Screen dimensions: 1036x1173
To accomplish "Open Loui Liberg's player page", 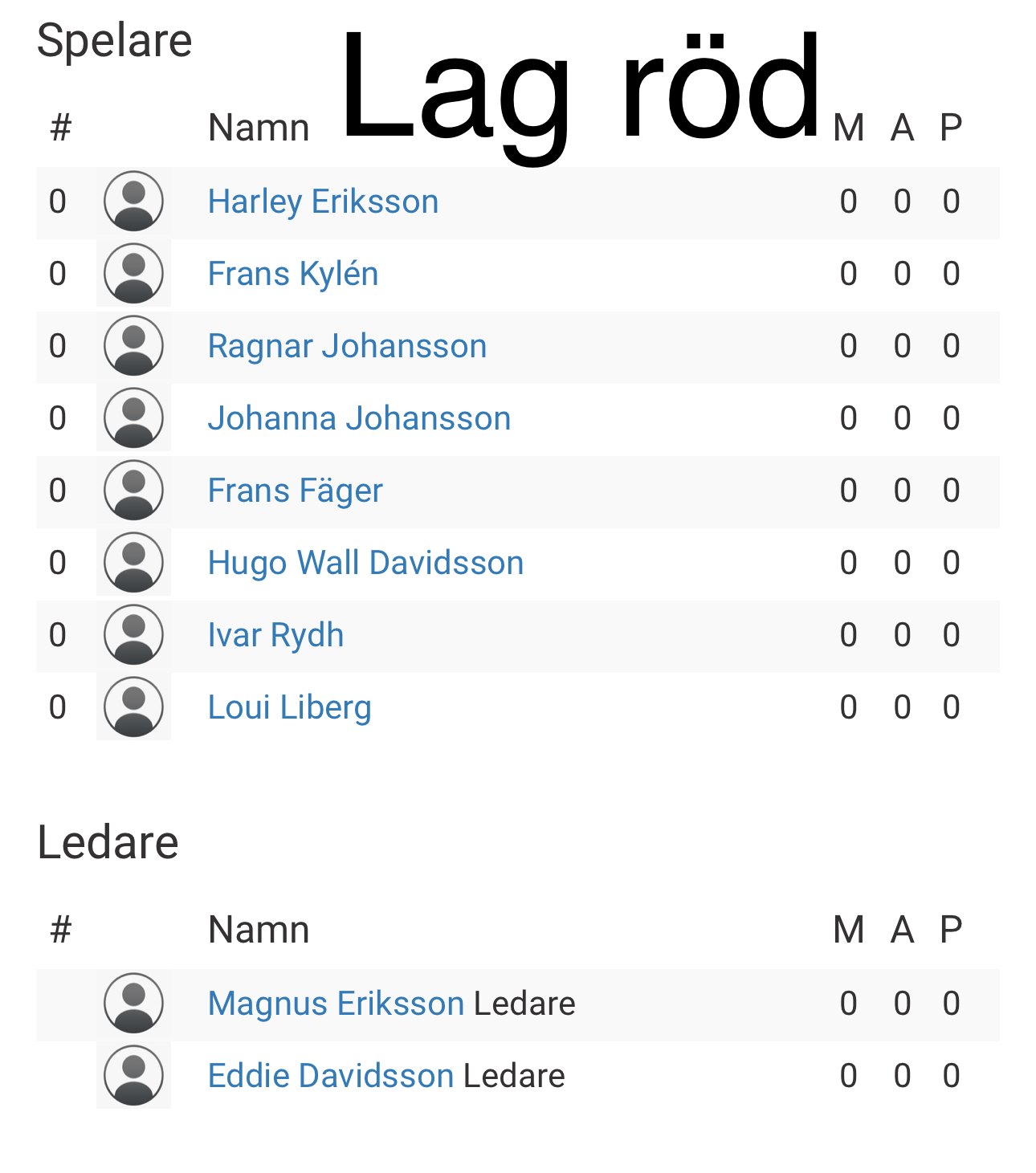I will tap(289, 707).
